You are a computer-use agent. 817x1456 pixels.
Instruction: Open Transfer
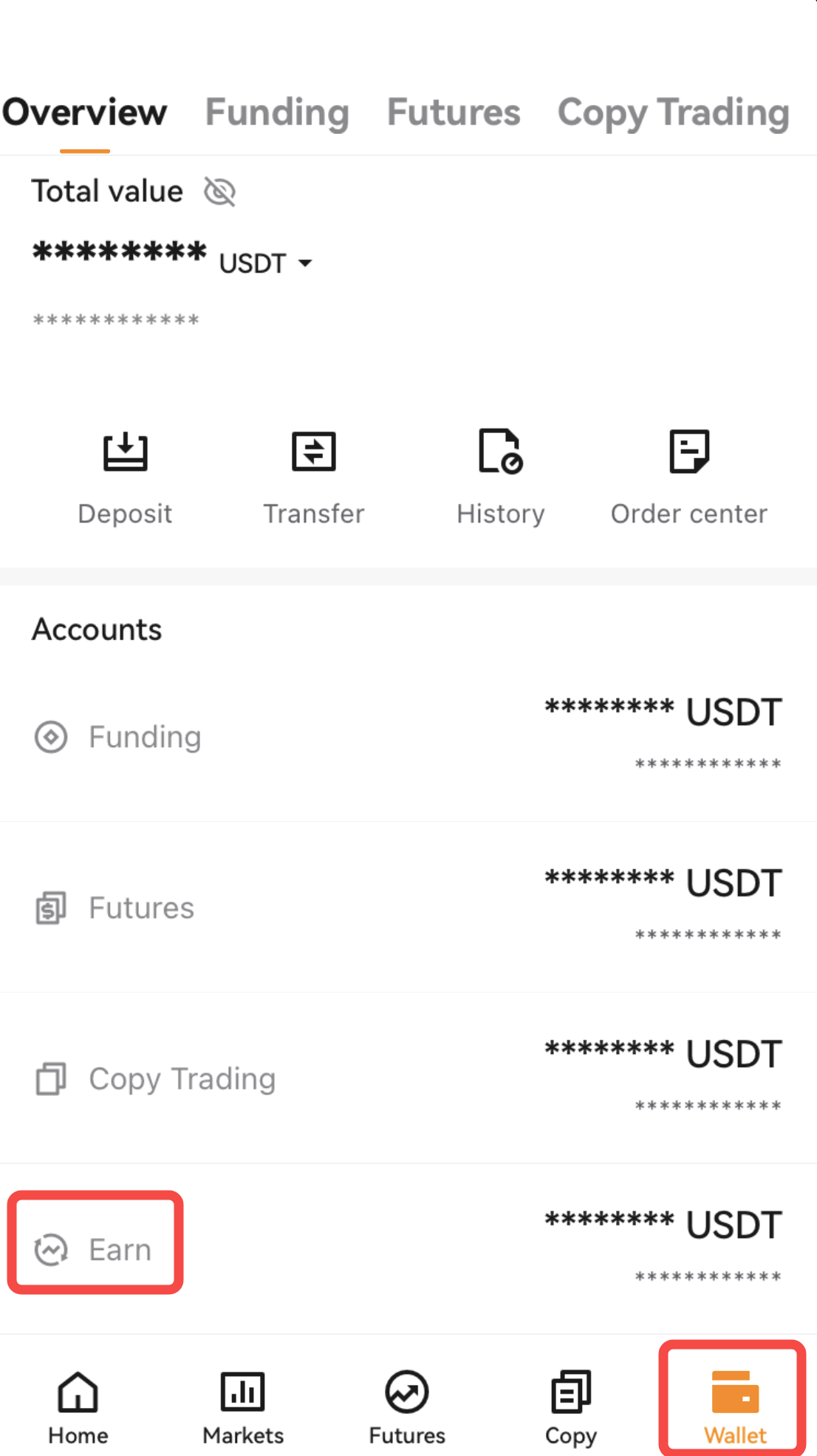coord(314,477)
